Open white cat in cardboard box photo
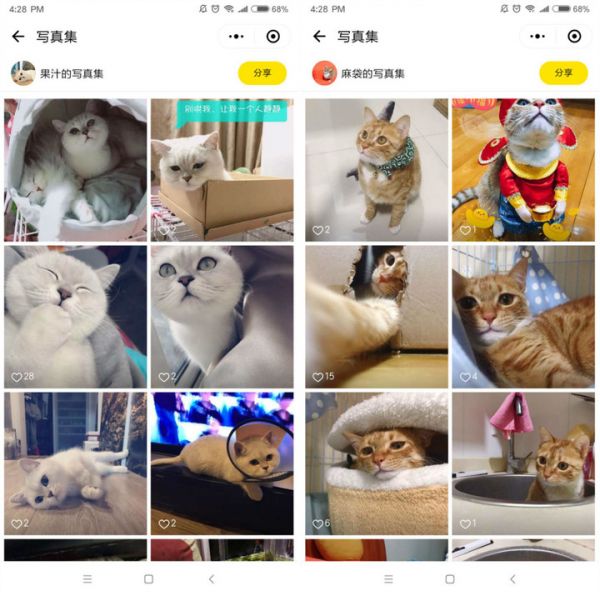600x596 pixels. click(222, 168)
